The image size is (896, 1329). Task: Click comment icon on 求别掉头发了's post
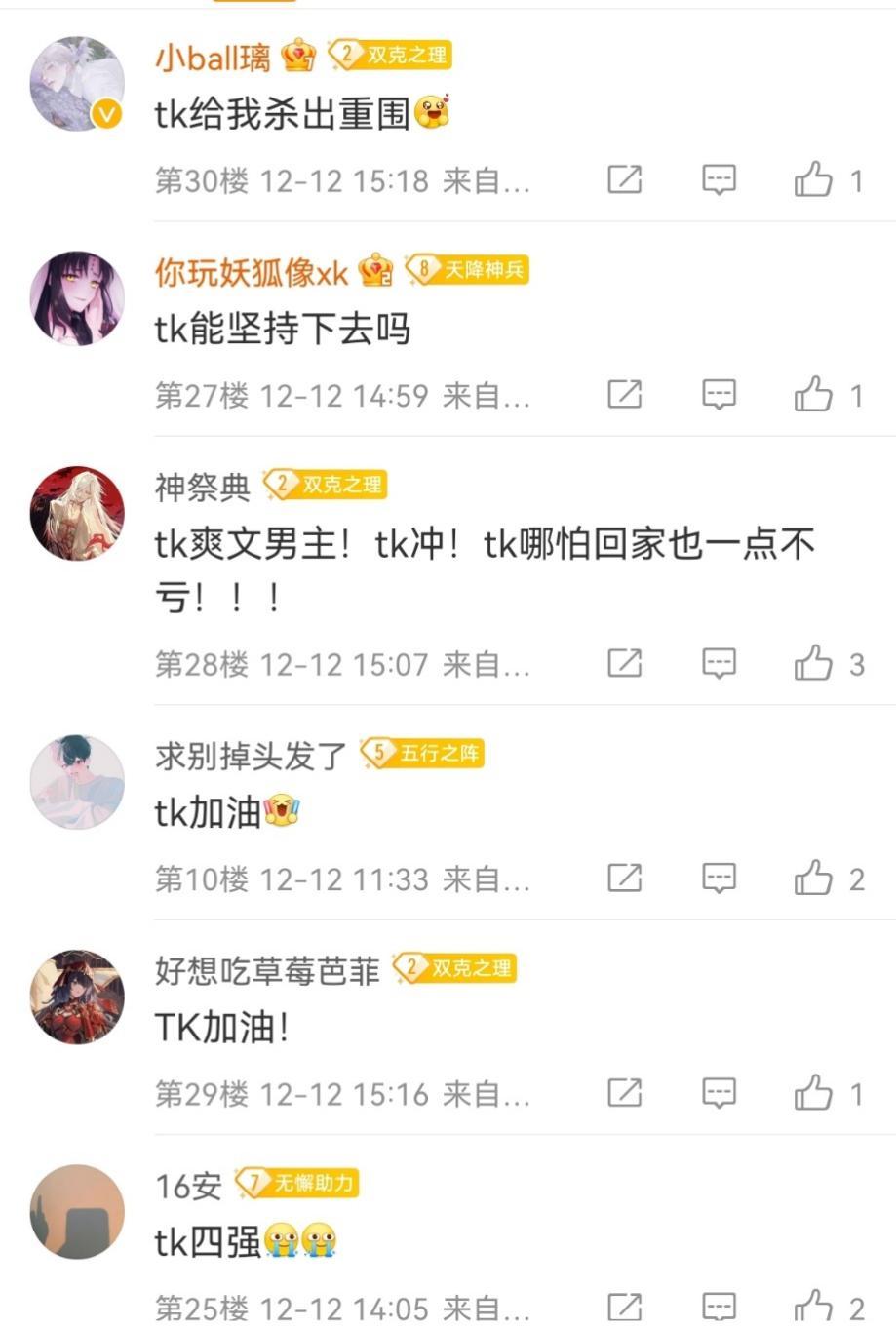719,878
